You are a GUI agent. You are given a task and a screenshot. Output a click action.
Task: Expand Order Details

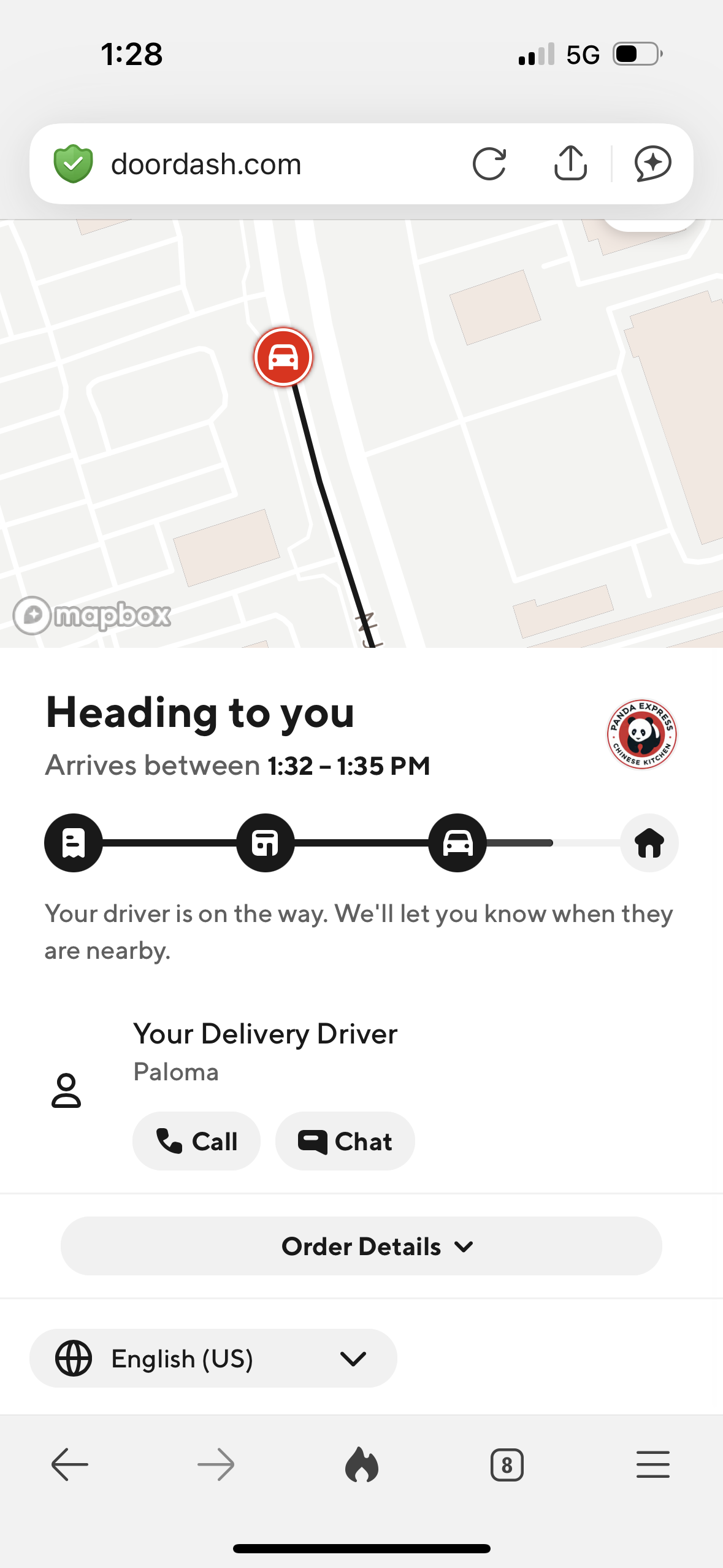click(x=361, y=1246)
